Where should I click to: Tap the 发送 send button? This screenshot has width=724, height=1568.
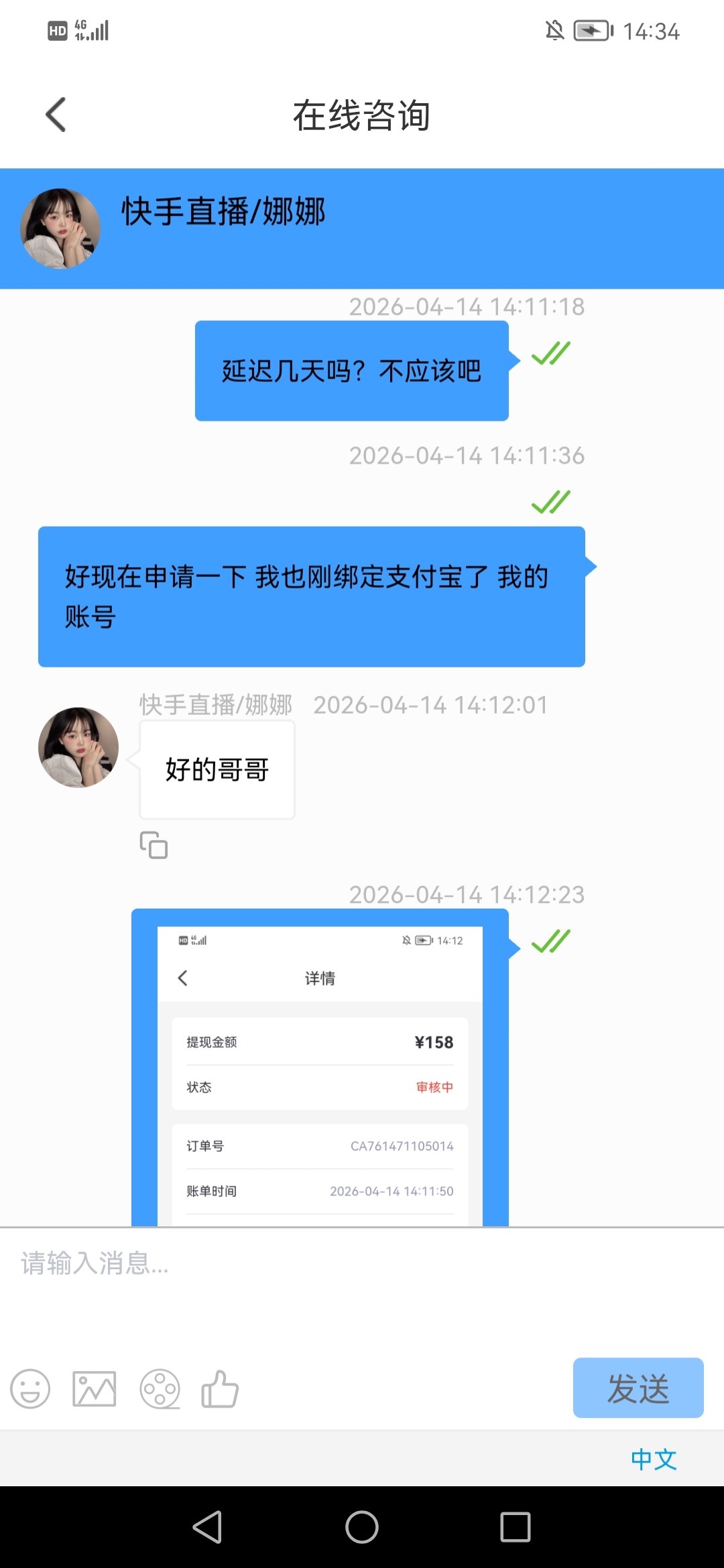(638, 1388)
